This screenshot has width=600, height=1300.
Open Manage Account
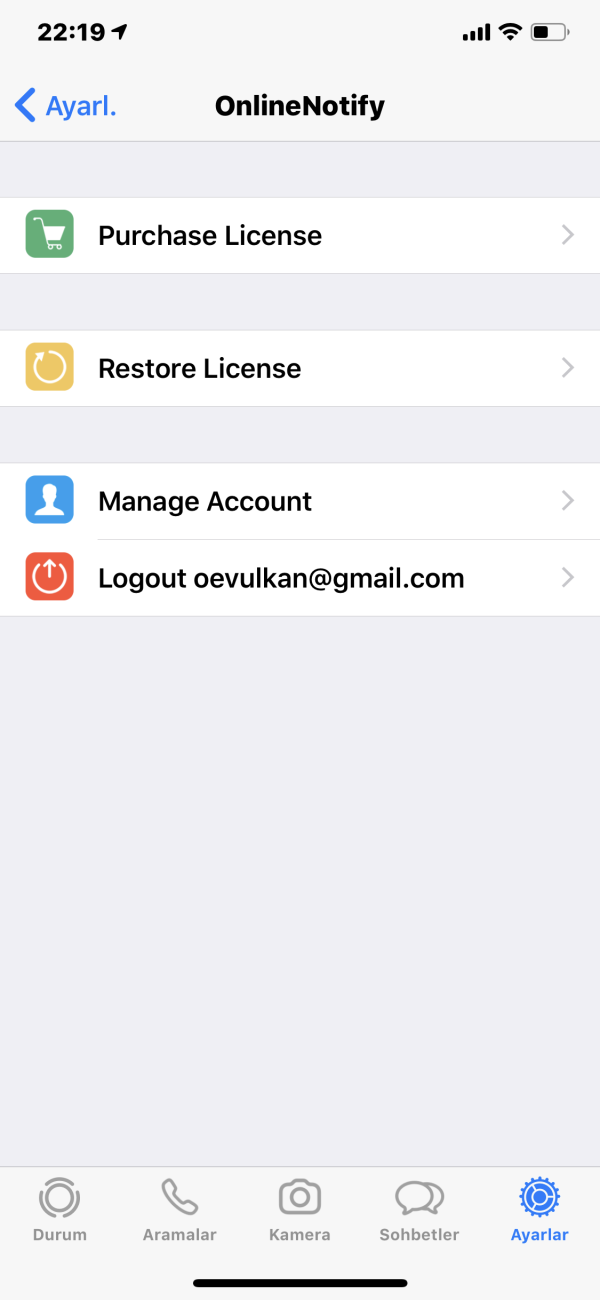click(300, 501)
